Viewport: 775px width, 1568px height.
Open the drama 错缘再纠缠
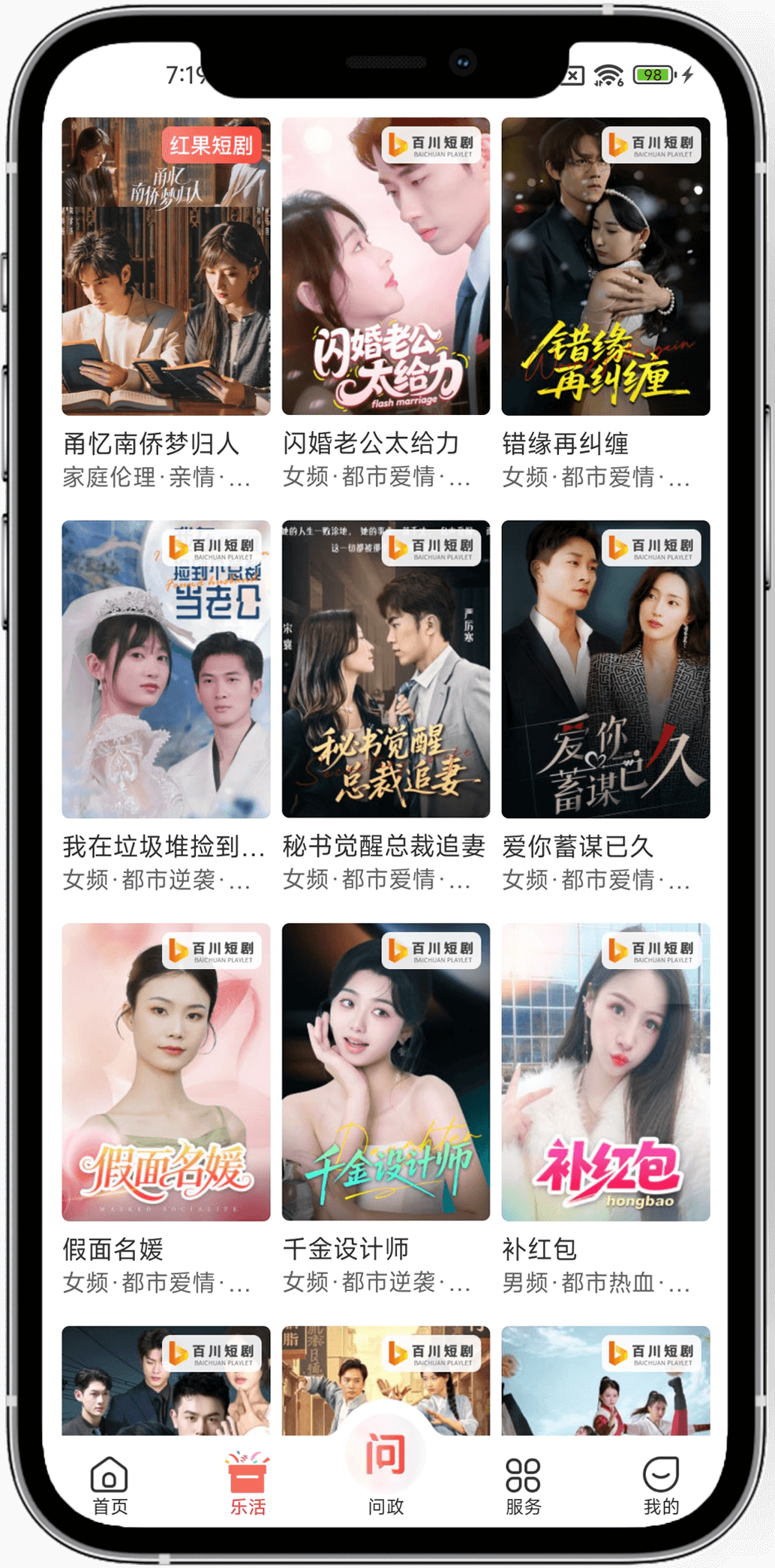coord(605,266)
